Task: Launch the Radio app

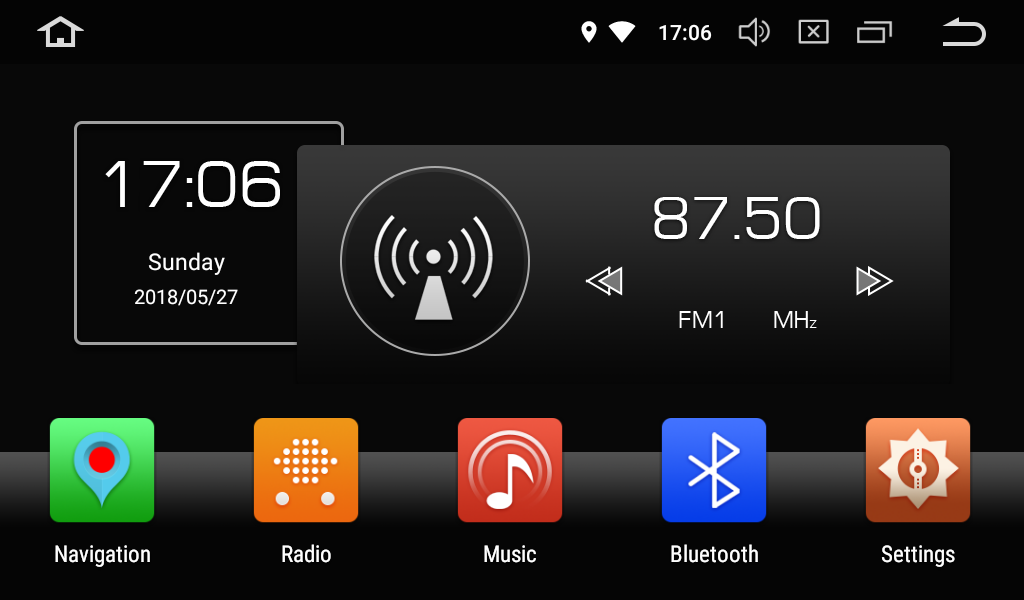Action: [x=306, y=470]
